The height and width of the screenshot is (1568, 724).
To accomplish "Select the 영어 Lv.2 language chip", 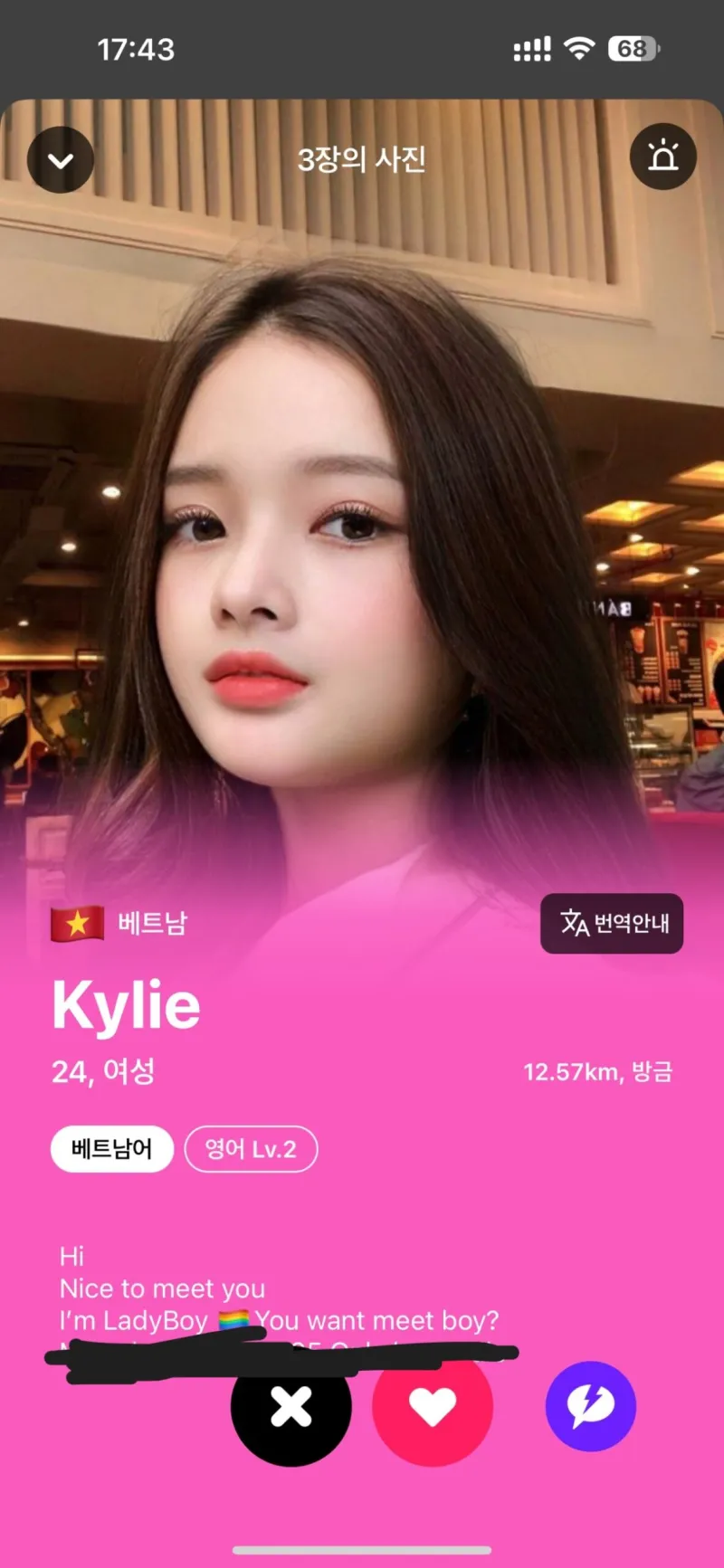I will pos(251,1149).
